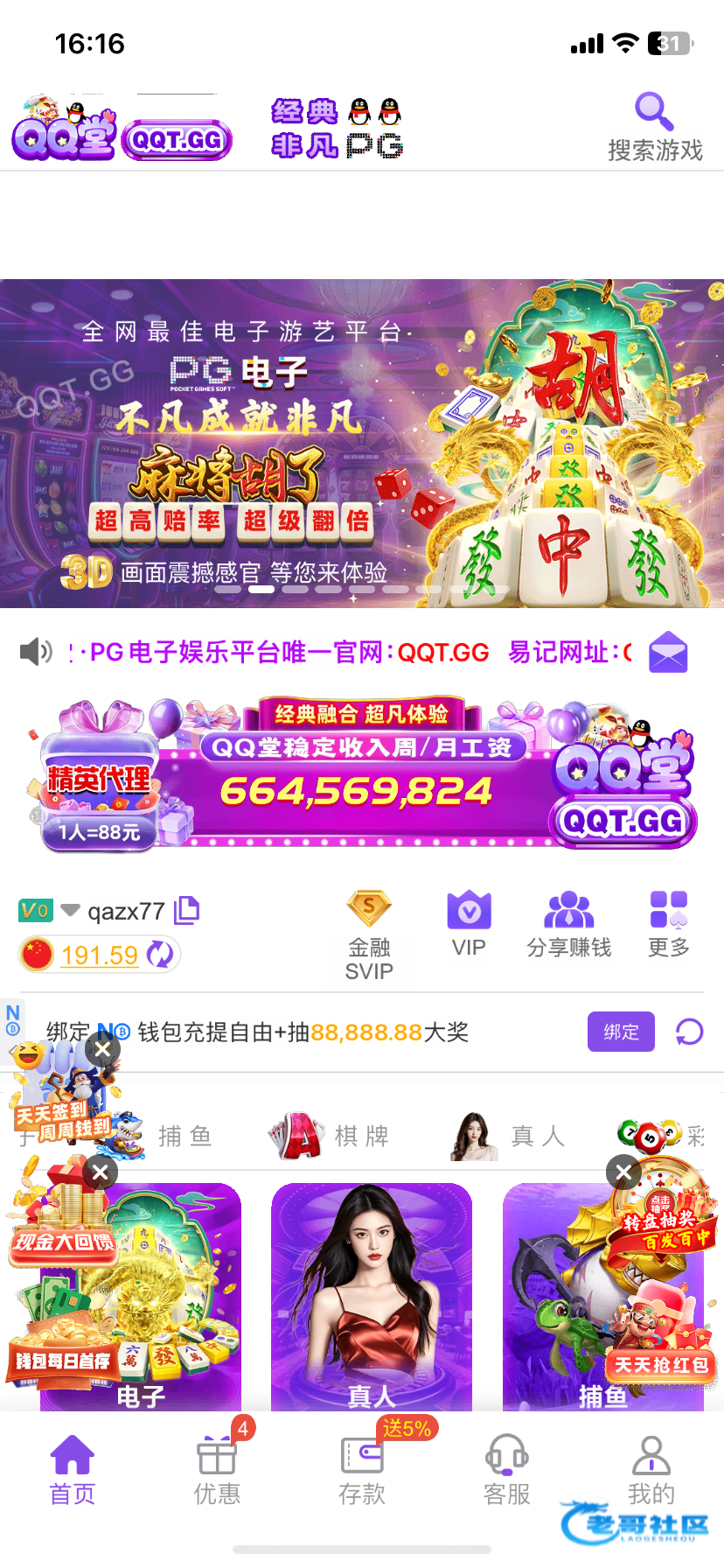Open the 精英代理 promo banner
The width and height of the screenshot is (724, 1568).
362,775
